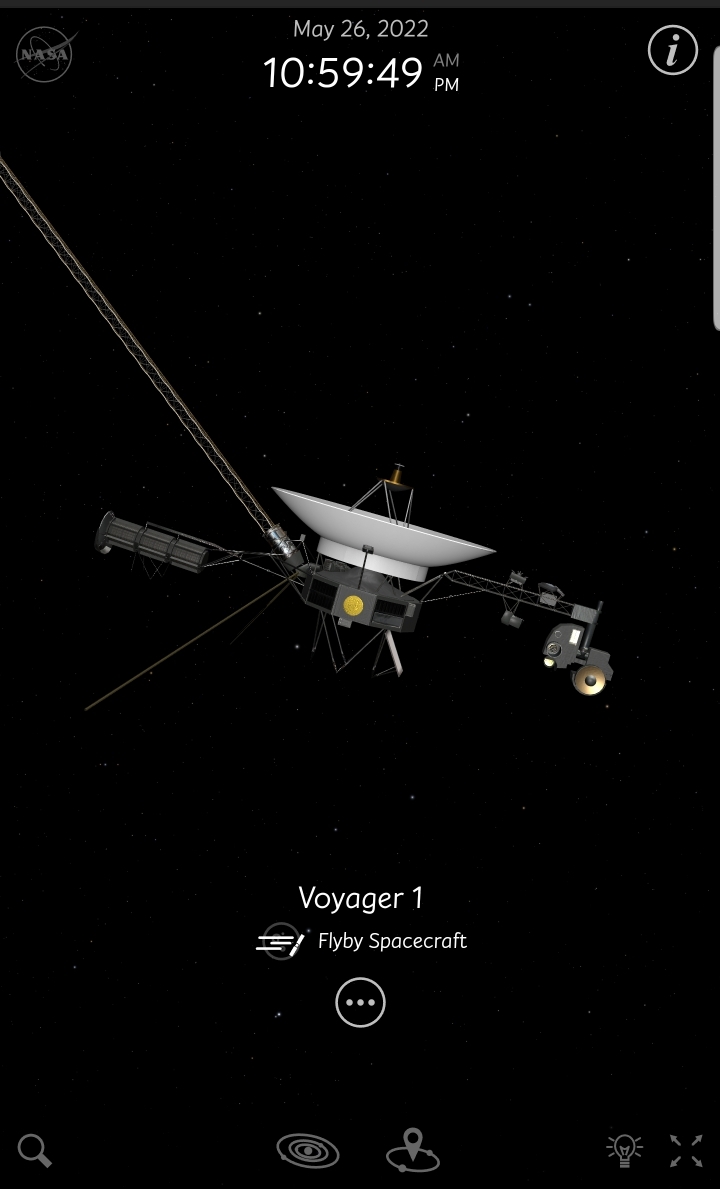The image size is (720, 1189).
Task: Open more options under Voyager 1
Action: tap(360, 1002)
